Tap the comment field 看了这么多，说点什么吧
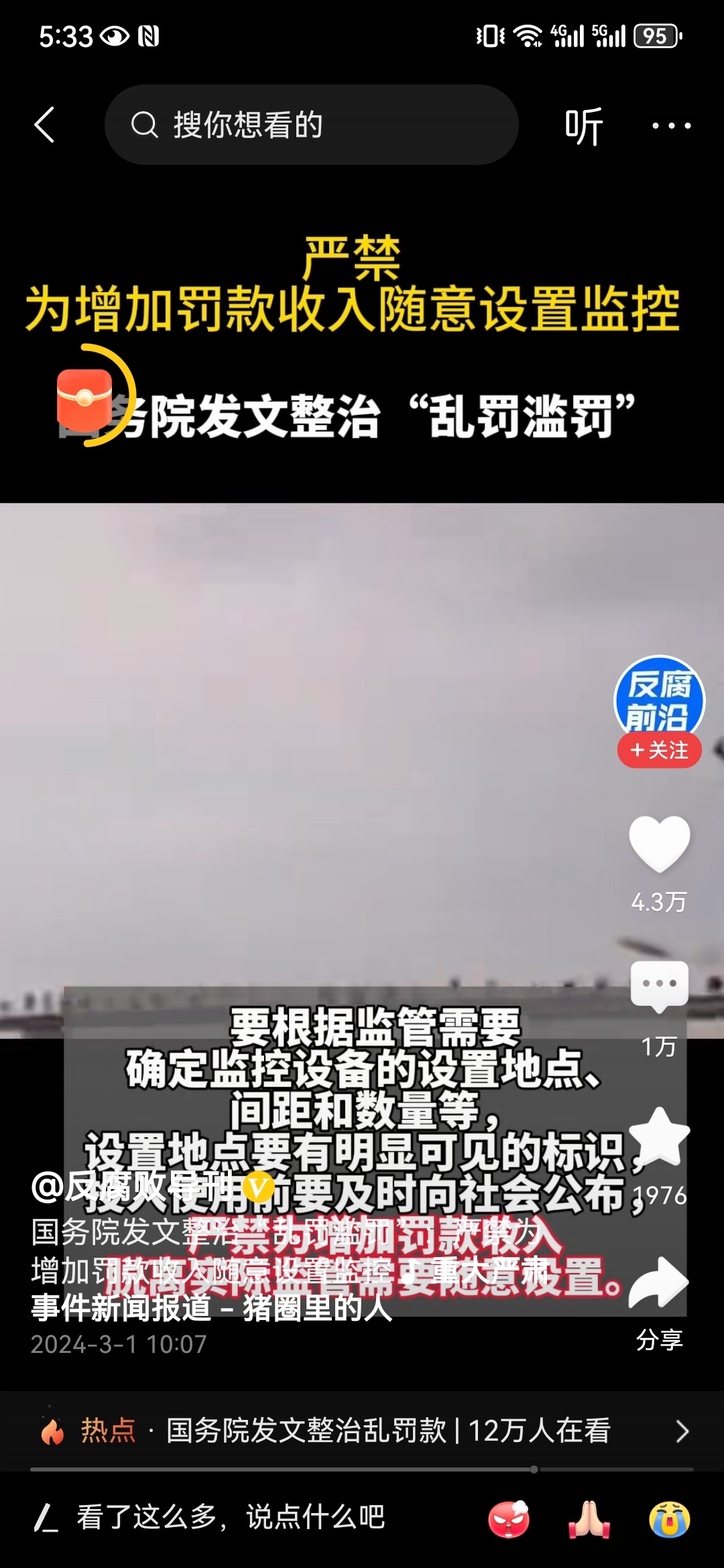Image resolution: width=724 pixels, height=1568 pixels. tap(231, 1518)
